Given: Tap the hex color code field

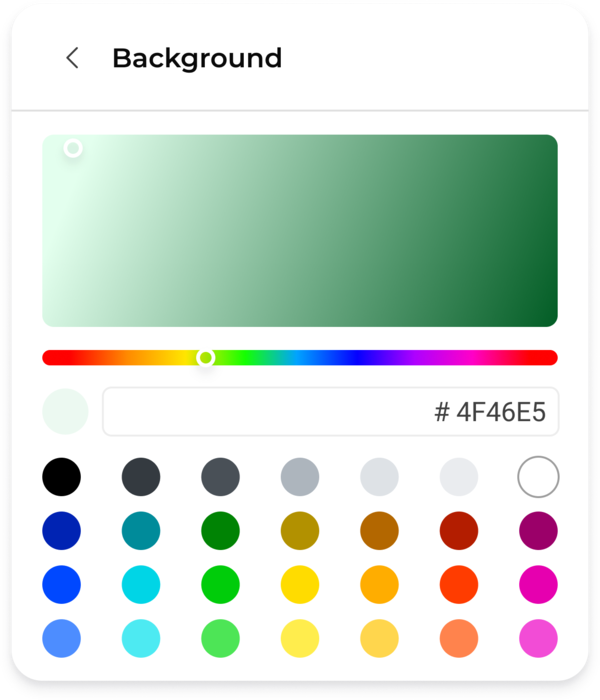Looking at the screenshot, I should (330, 412).
